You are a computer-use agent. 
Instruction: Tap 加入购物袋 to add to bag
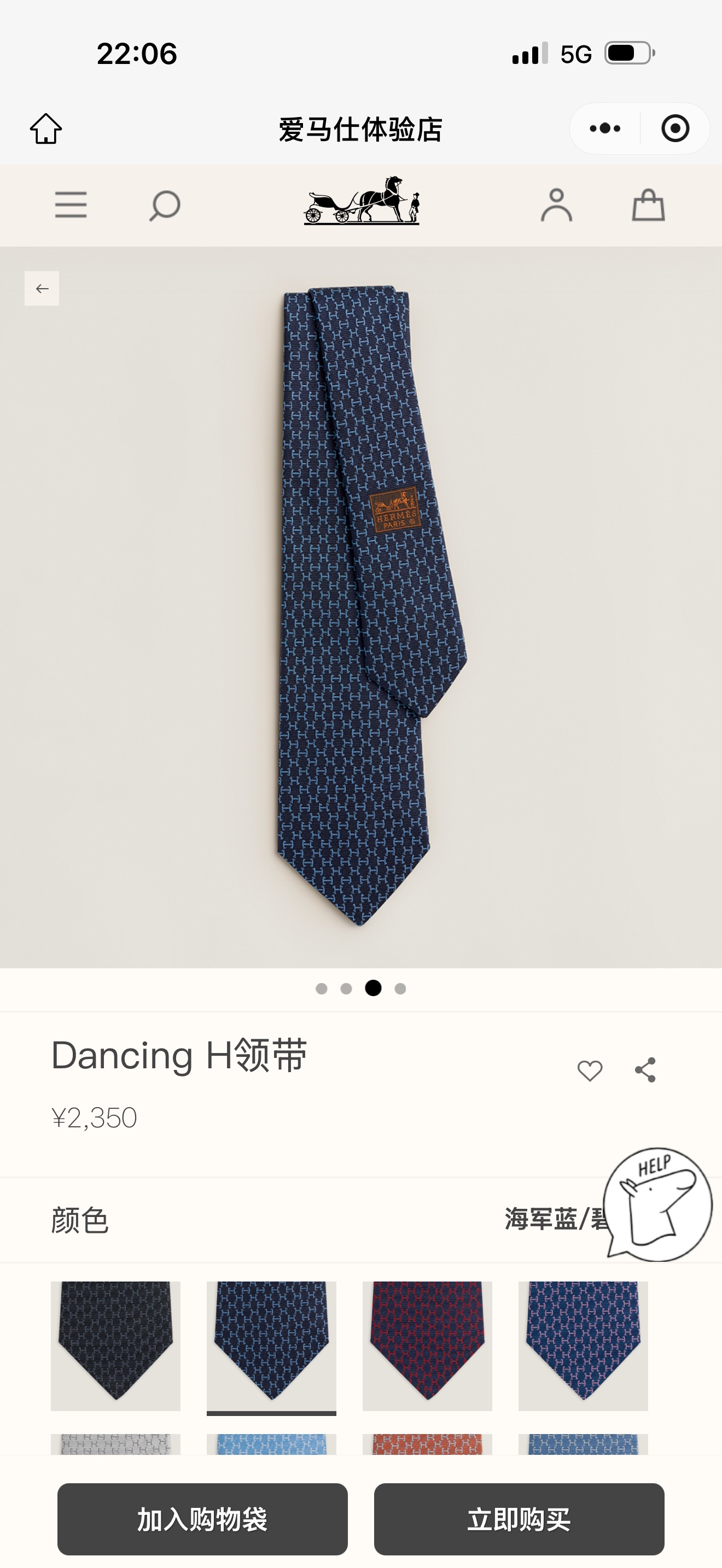[x=203, y=1519]
